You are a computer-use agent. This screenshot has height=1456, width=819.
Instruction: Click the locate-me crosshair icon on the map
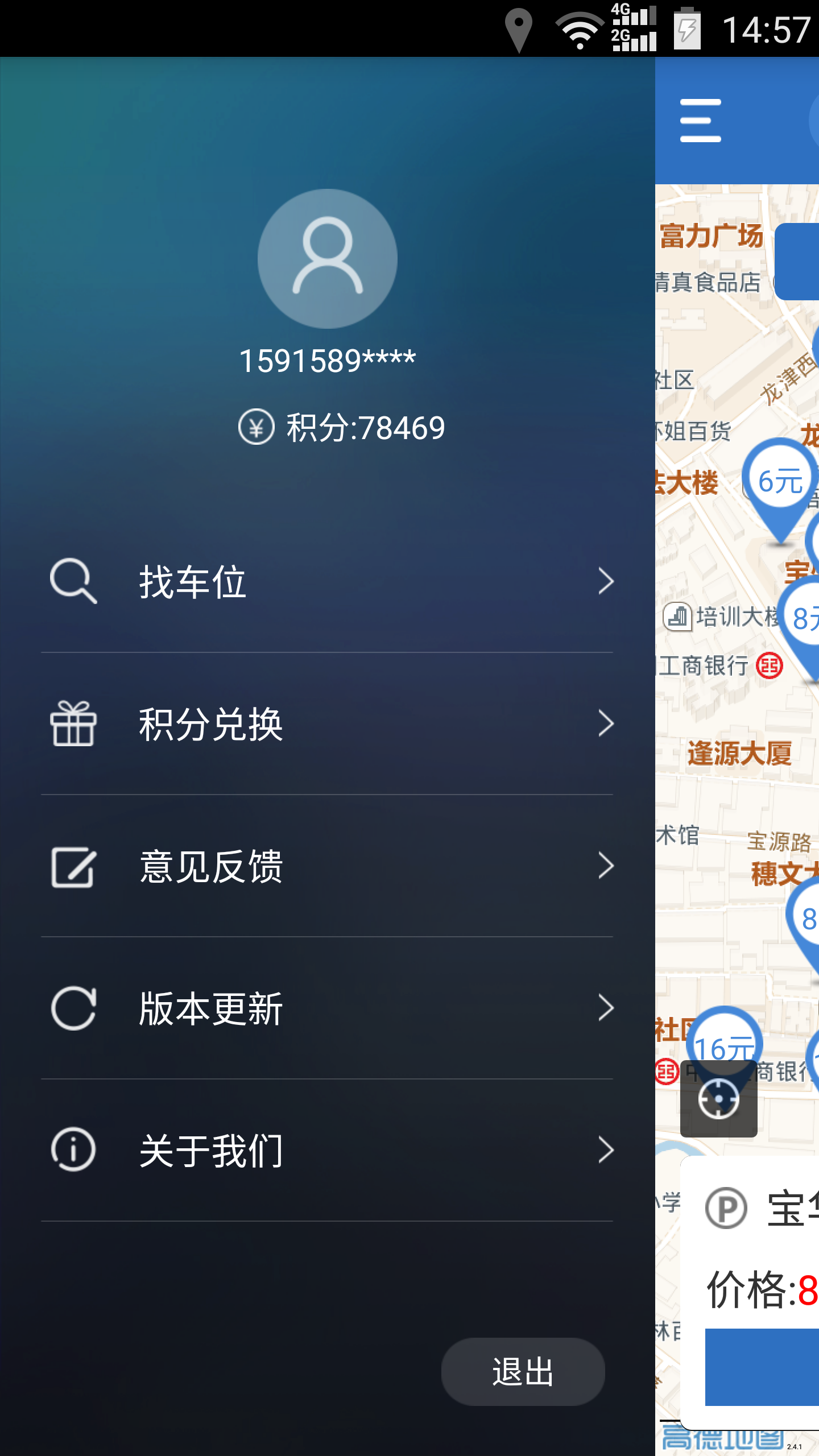coord(718,1099)
